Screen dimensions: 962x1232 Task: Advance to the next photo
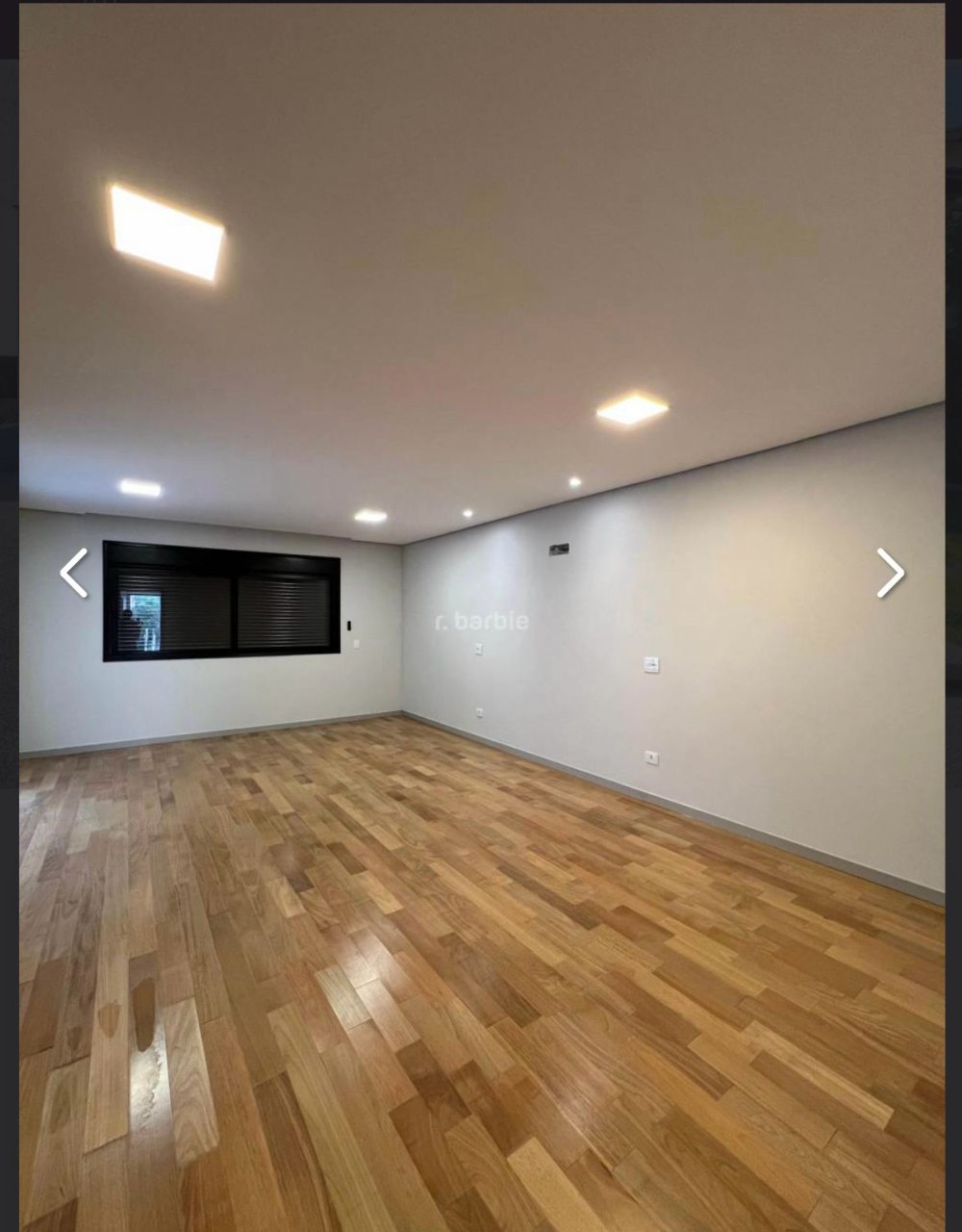click(890, 573)
